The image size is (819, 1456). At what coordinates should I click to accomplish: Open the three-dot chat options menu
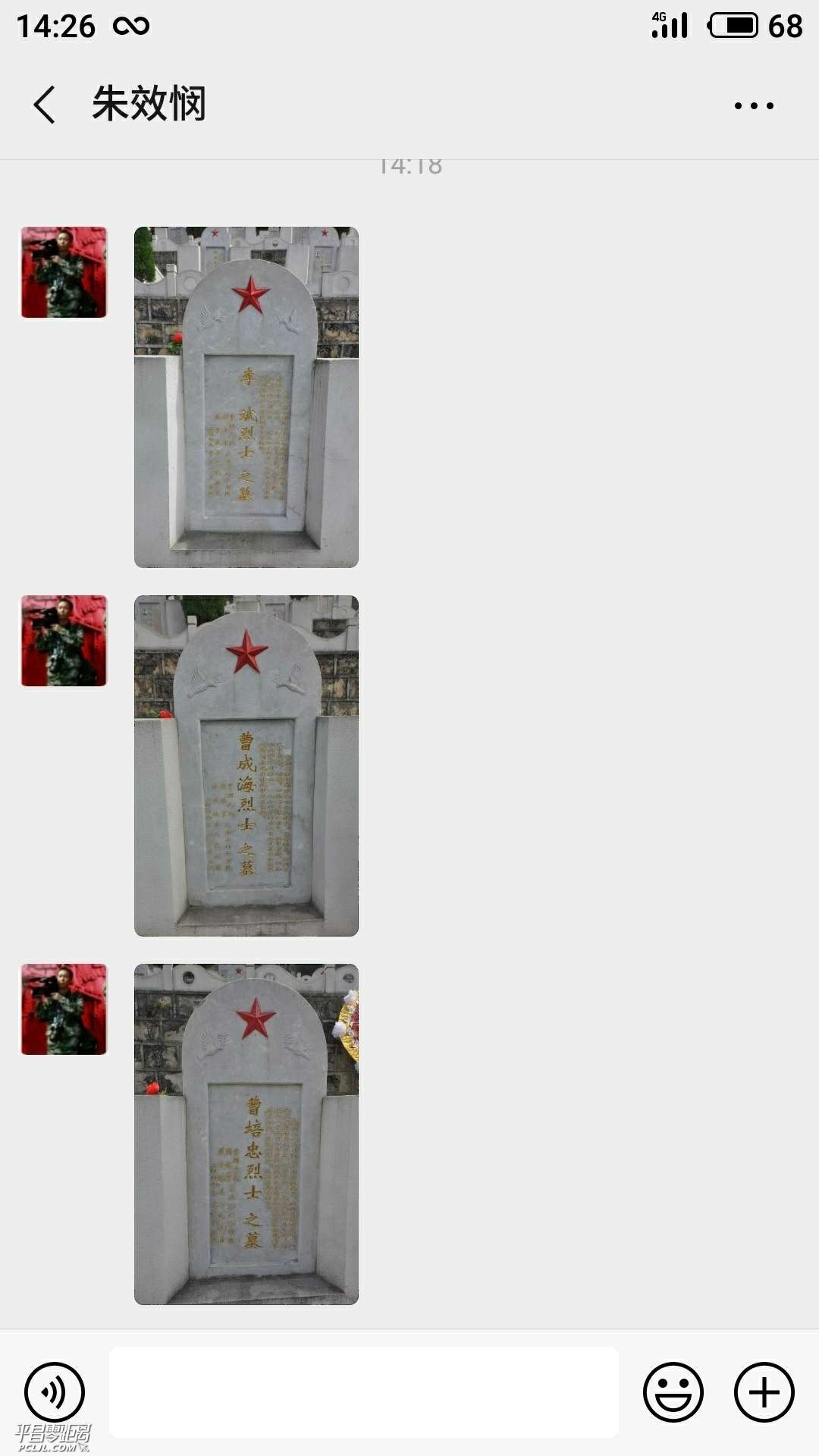coord(754,105)
